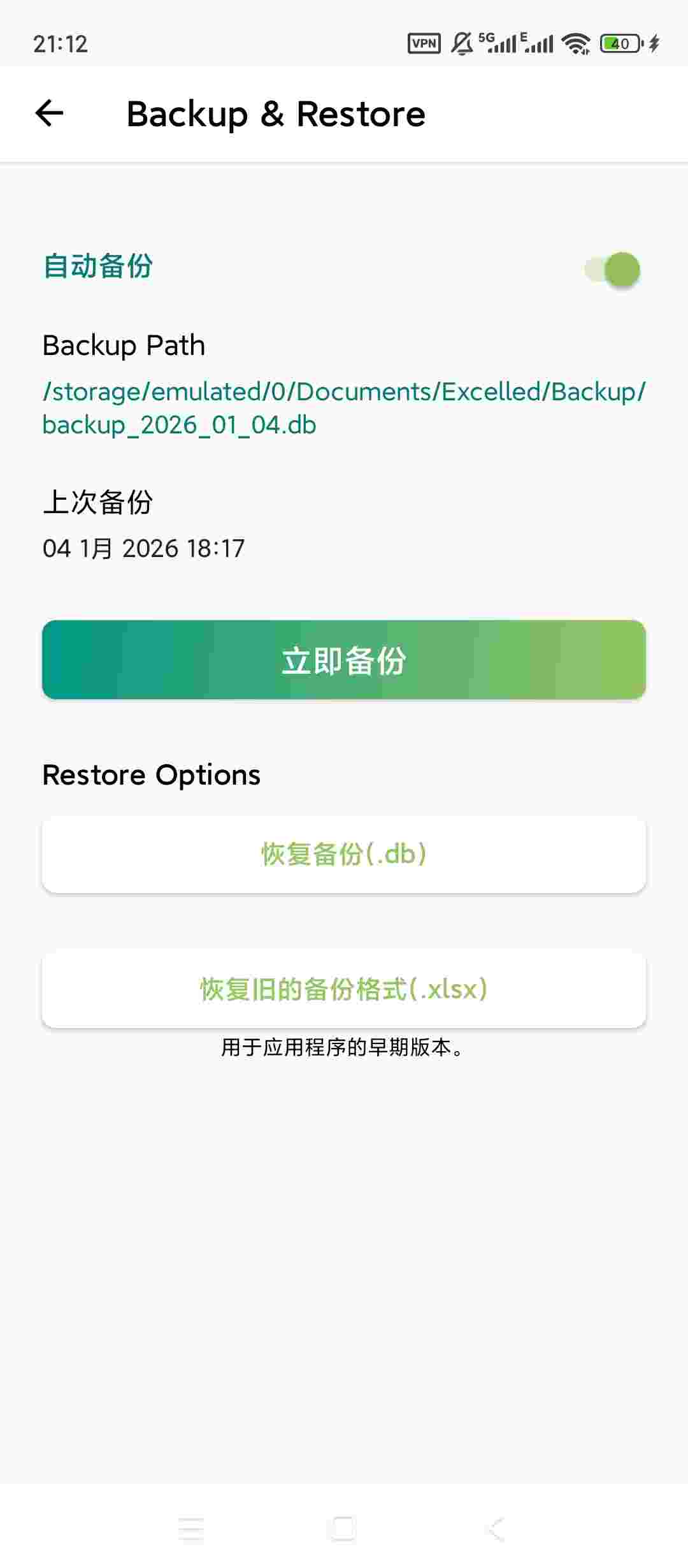
Task: Tap the 立即备份 backup now button
Action: [344, 660]
